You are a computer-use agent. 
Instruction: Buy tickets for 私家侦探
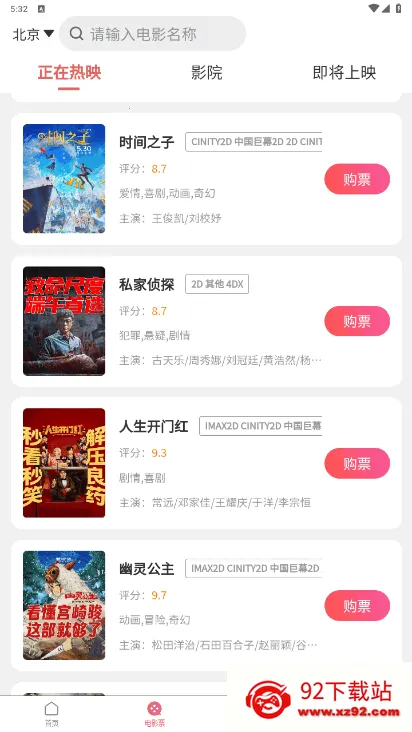coord(357,321)
